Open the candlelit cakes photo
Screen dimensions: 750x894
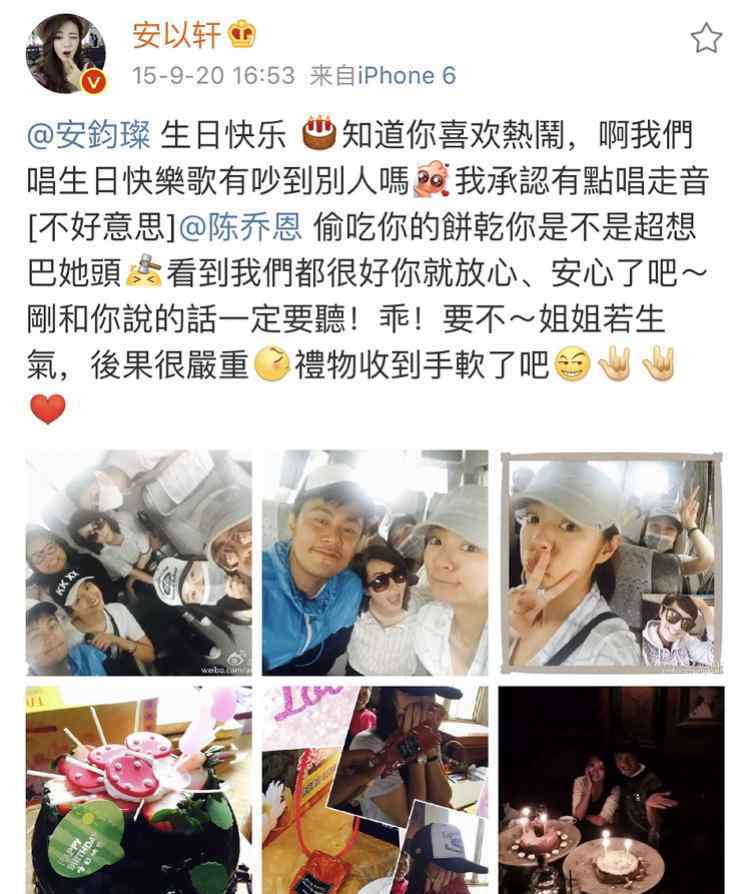pyautogui.click(x=612, y=790)
